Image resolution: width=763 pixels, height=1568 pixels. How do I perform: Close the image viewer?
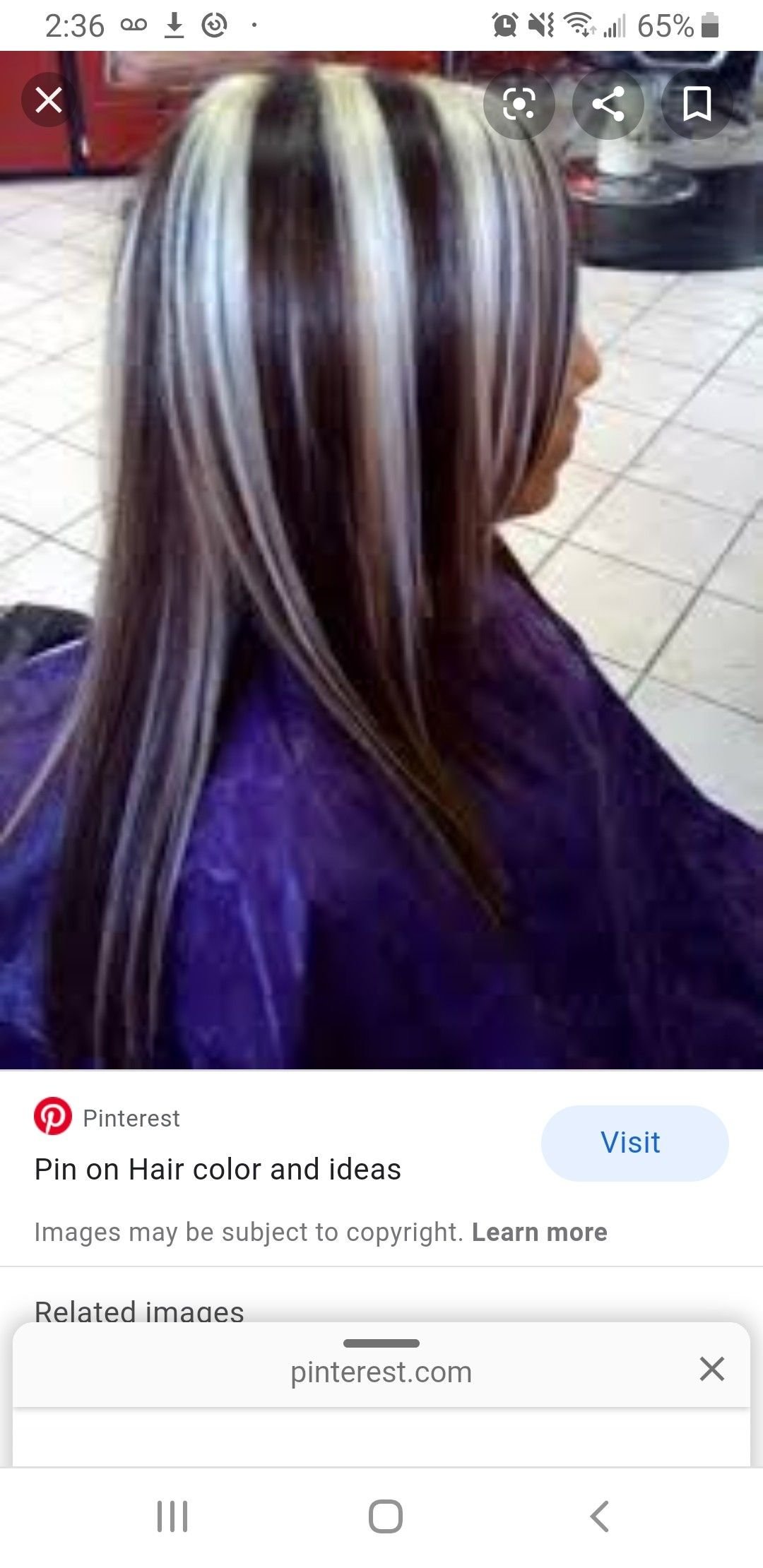tap(48, 100)
